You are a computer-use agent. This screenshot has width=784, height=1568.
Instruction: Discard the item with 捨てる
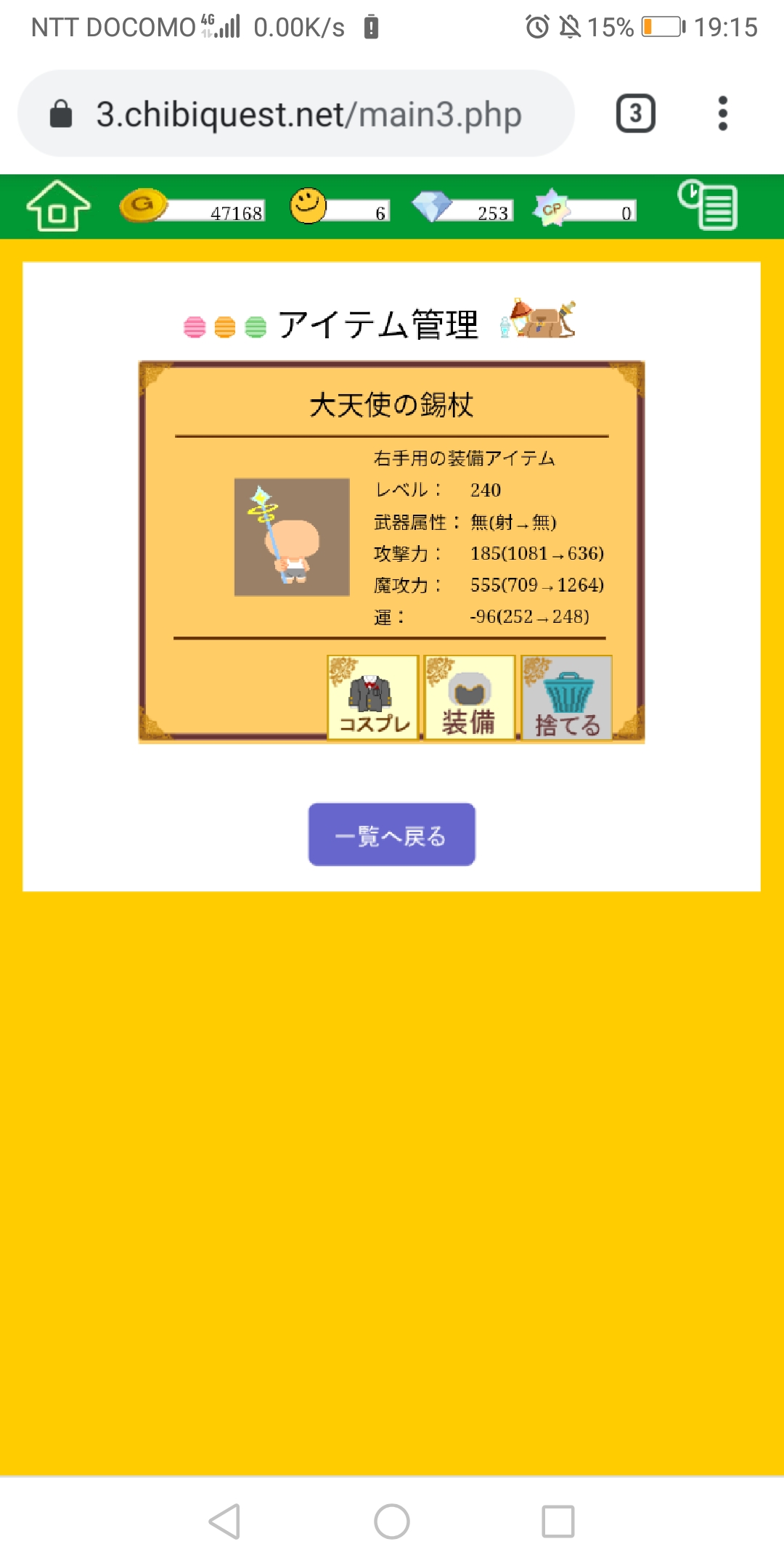567,698
